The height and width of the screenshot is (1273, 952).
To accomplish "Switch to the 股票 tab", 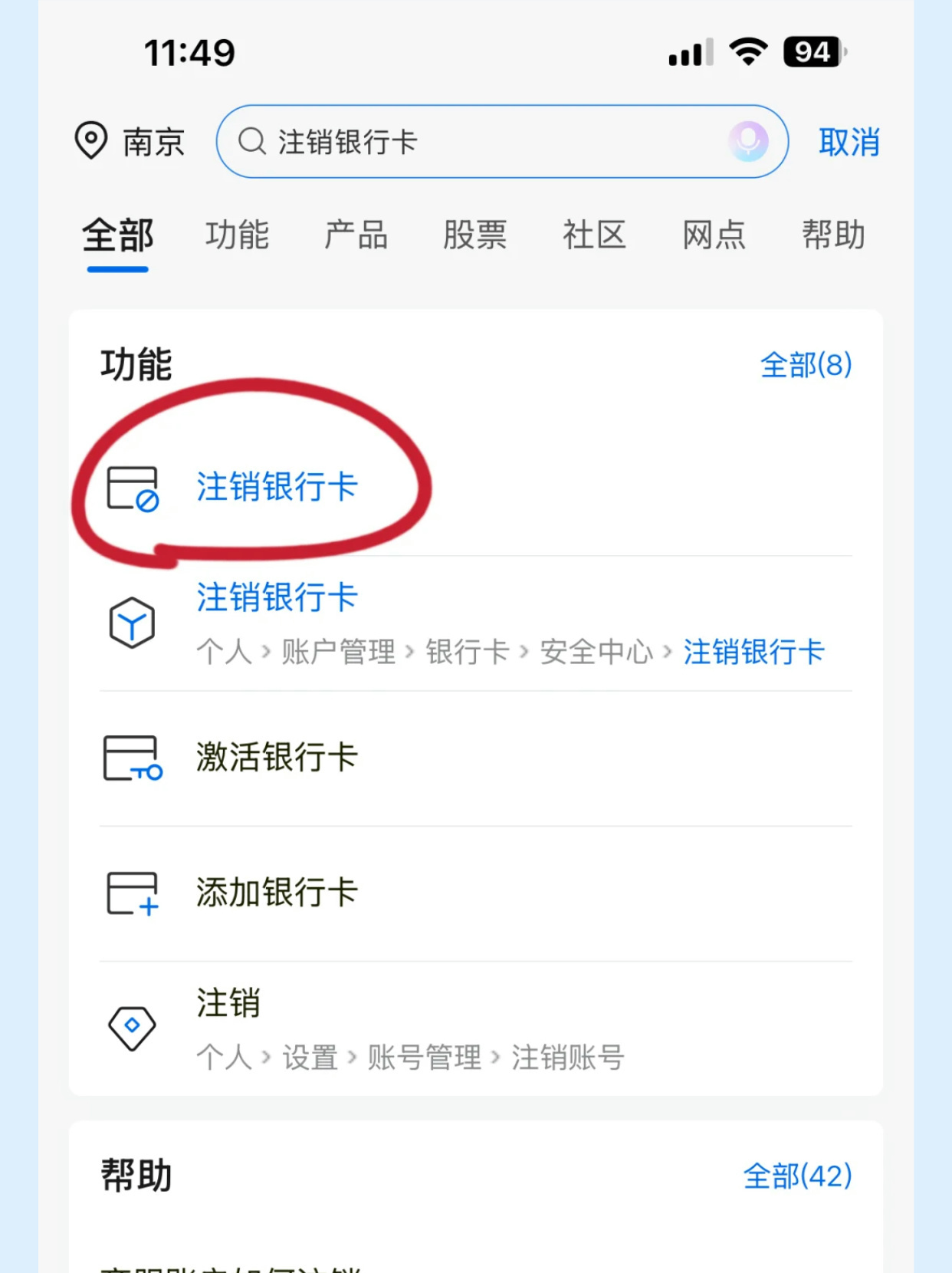I will pos(475,235).
